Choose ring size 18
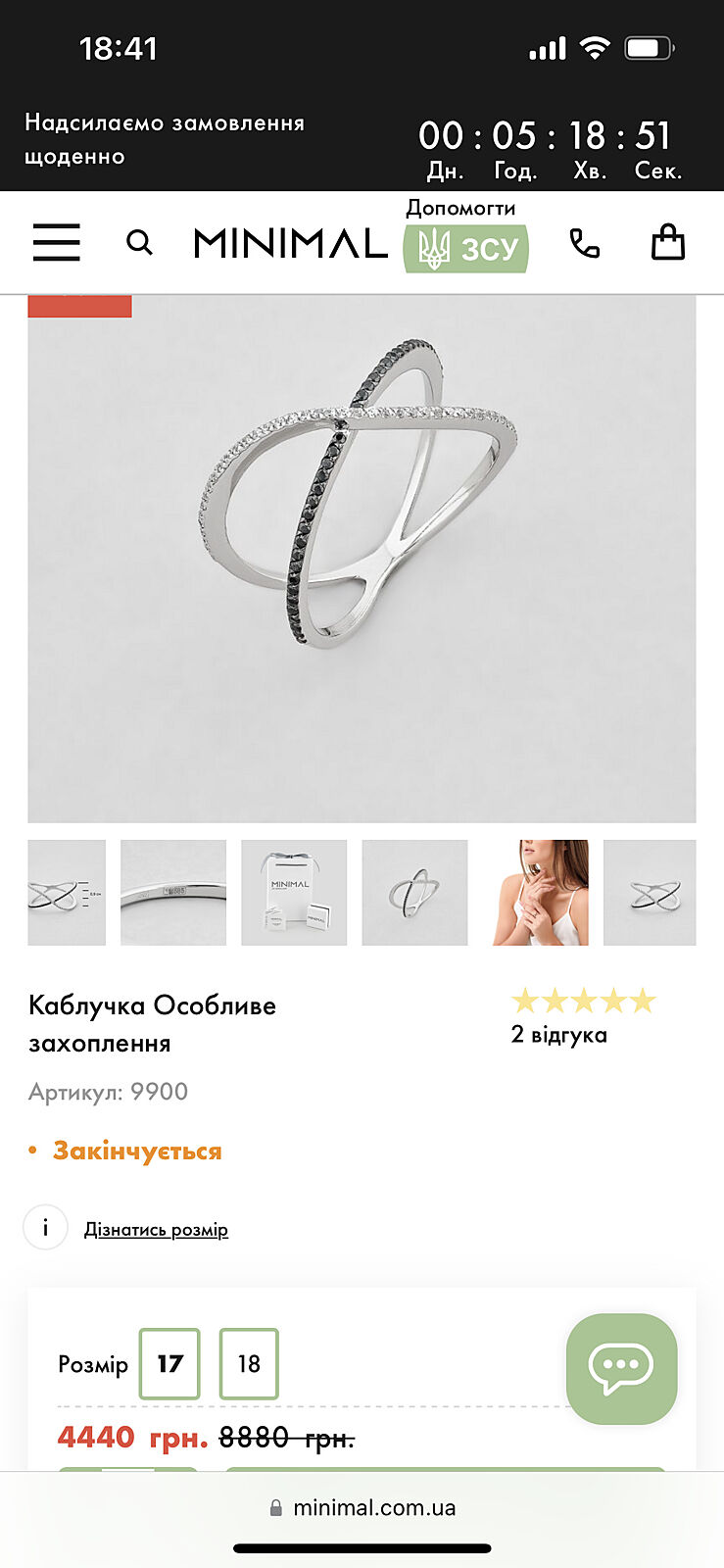724x1568 pixels. coord(249,1363)
